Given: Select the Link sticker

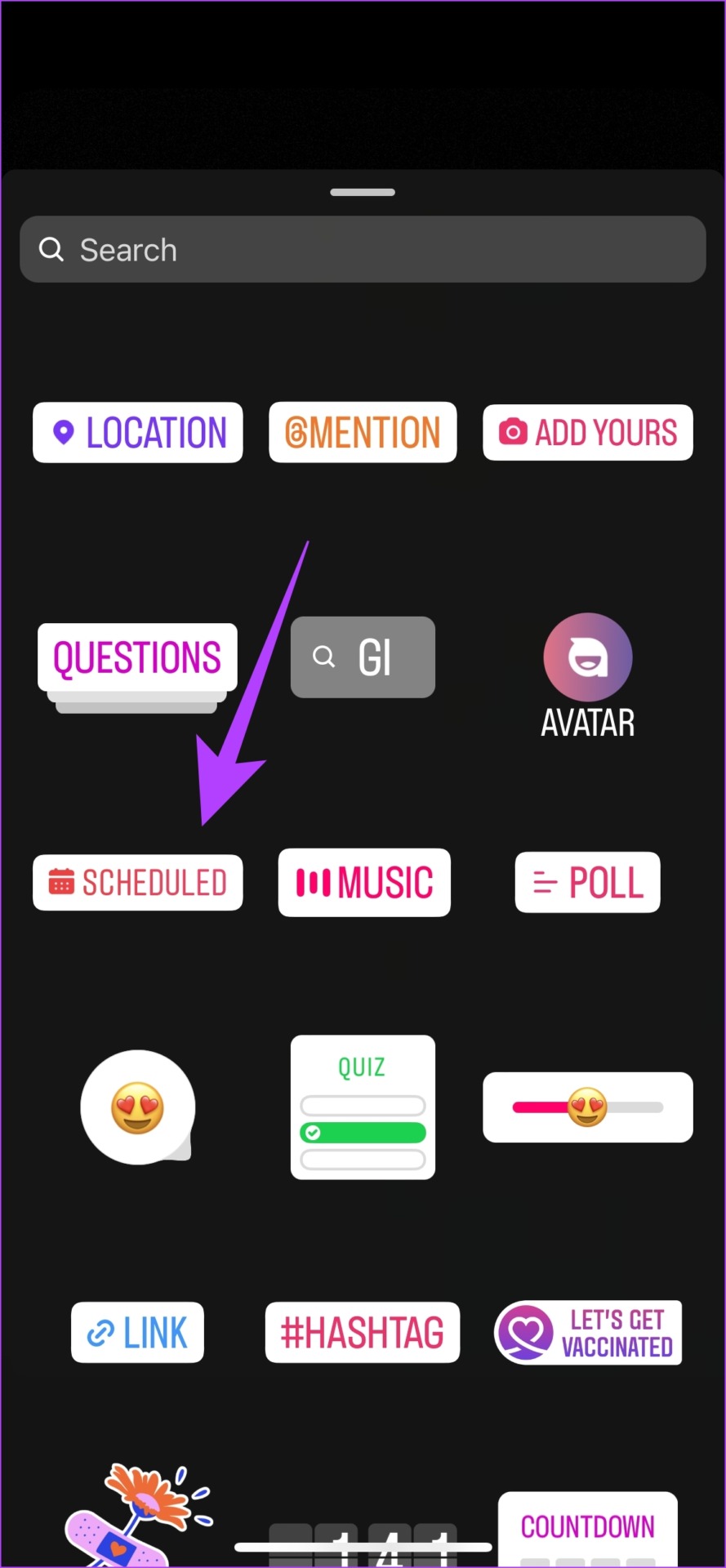Looking at the screenshot, I should tap(137, 1333).
